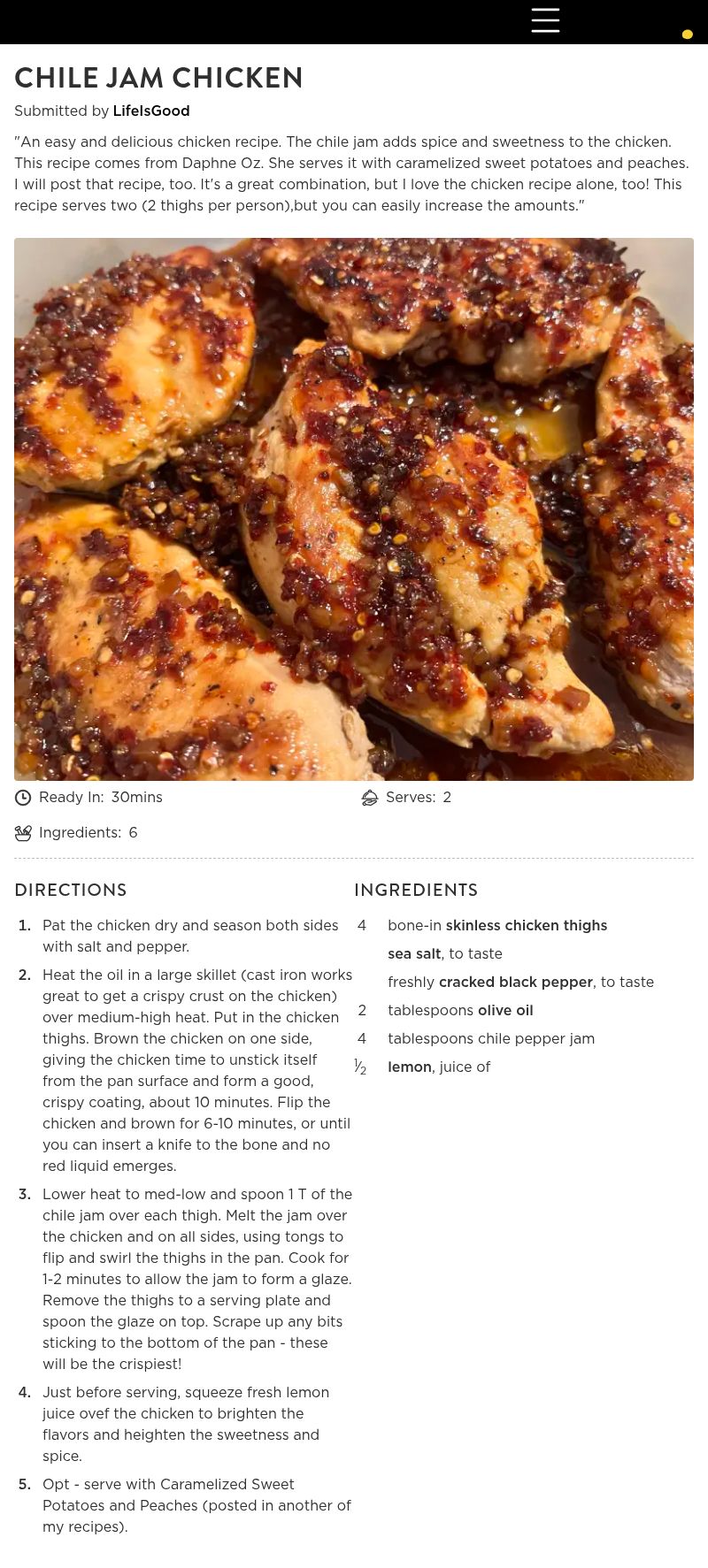Tap the lemon ingredient link
Screen dimensions: 708x1568
point(410,1067)
